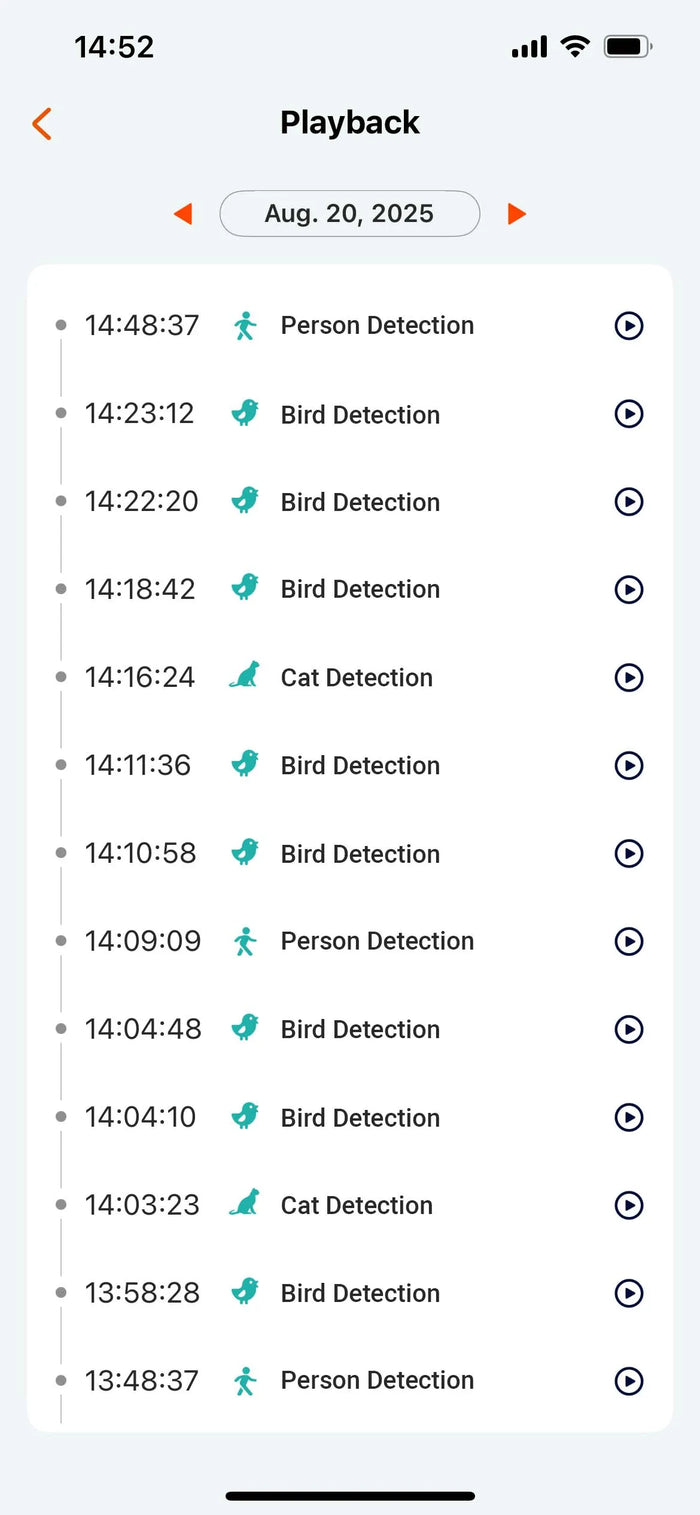Play the 14:04:10 Bird Detection clip

628,1118
